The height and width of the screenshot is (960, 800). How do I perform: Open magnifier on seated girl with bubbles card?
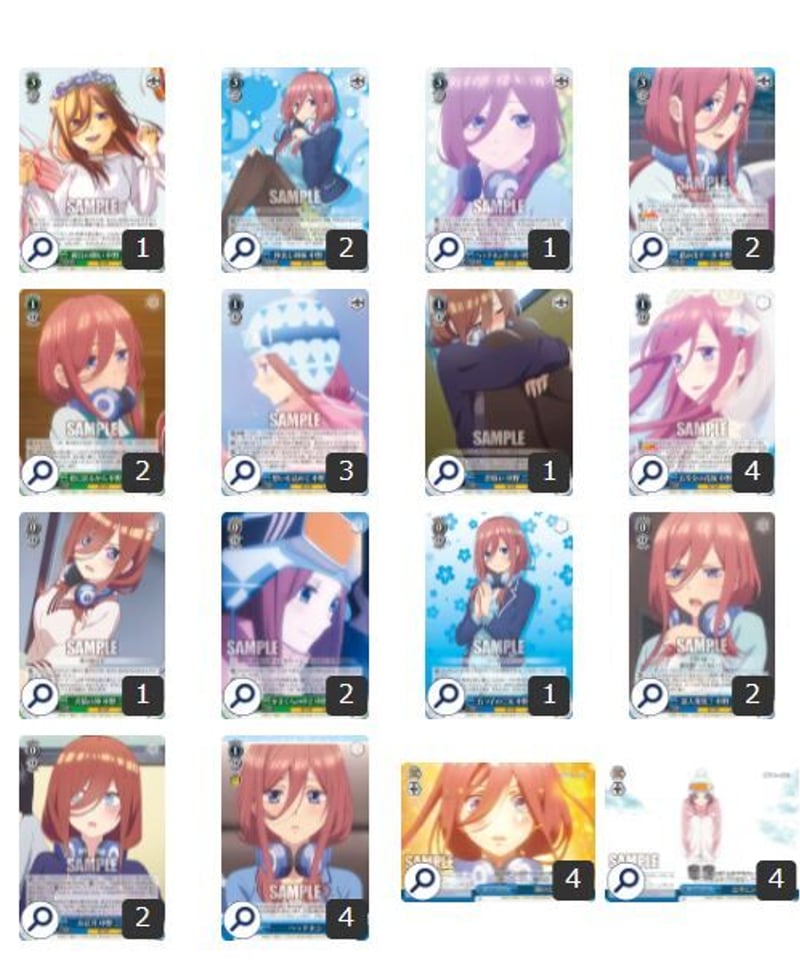click(243, 249)
